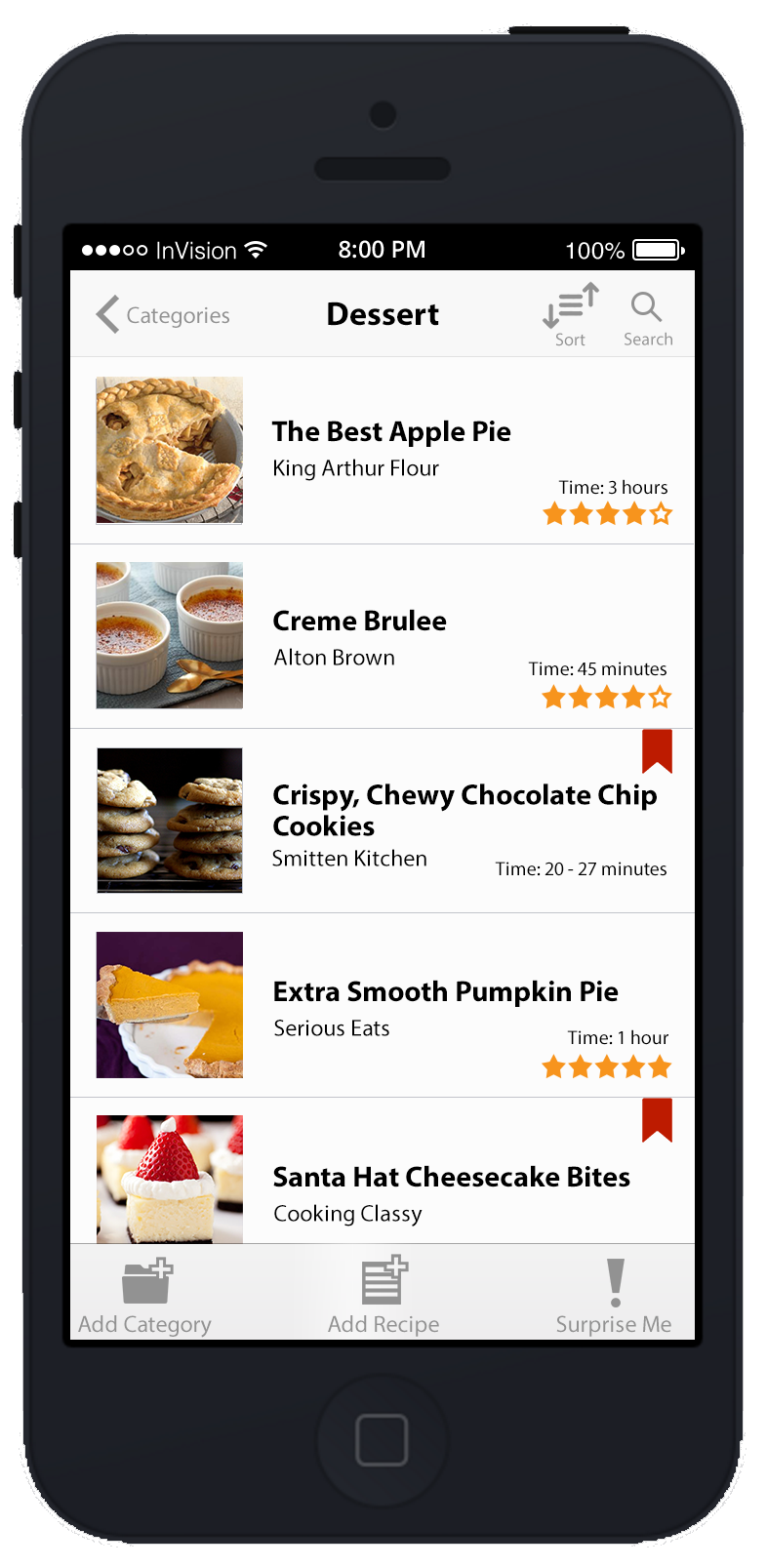
Task: Try the Surprise Me option
Action: (614, 1297)
